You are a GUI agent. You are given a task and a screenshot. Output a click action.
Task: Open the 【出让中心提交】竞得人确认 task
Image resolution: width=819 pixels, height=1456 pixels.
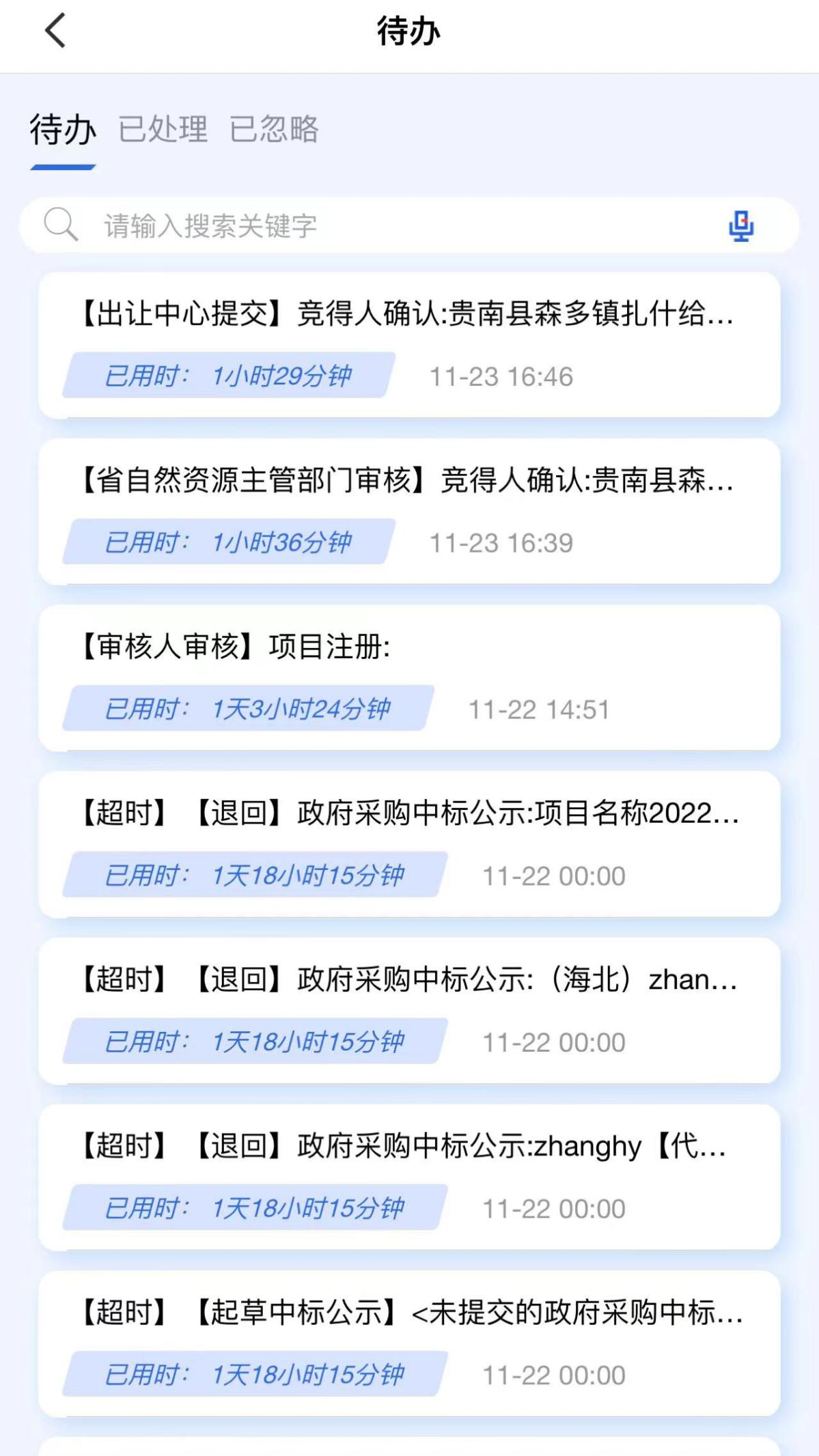click(x=408, y=315)
